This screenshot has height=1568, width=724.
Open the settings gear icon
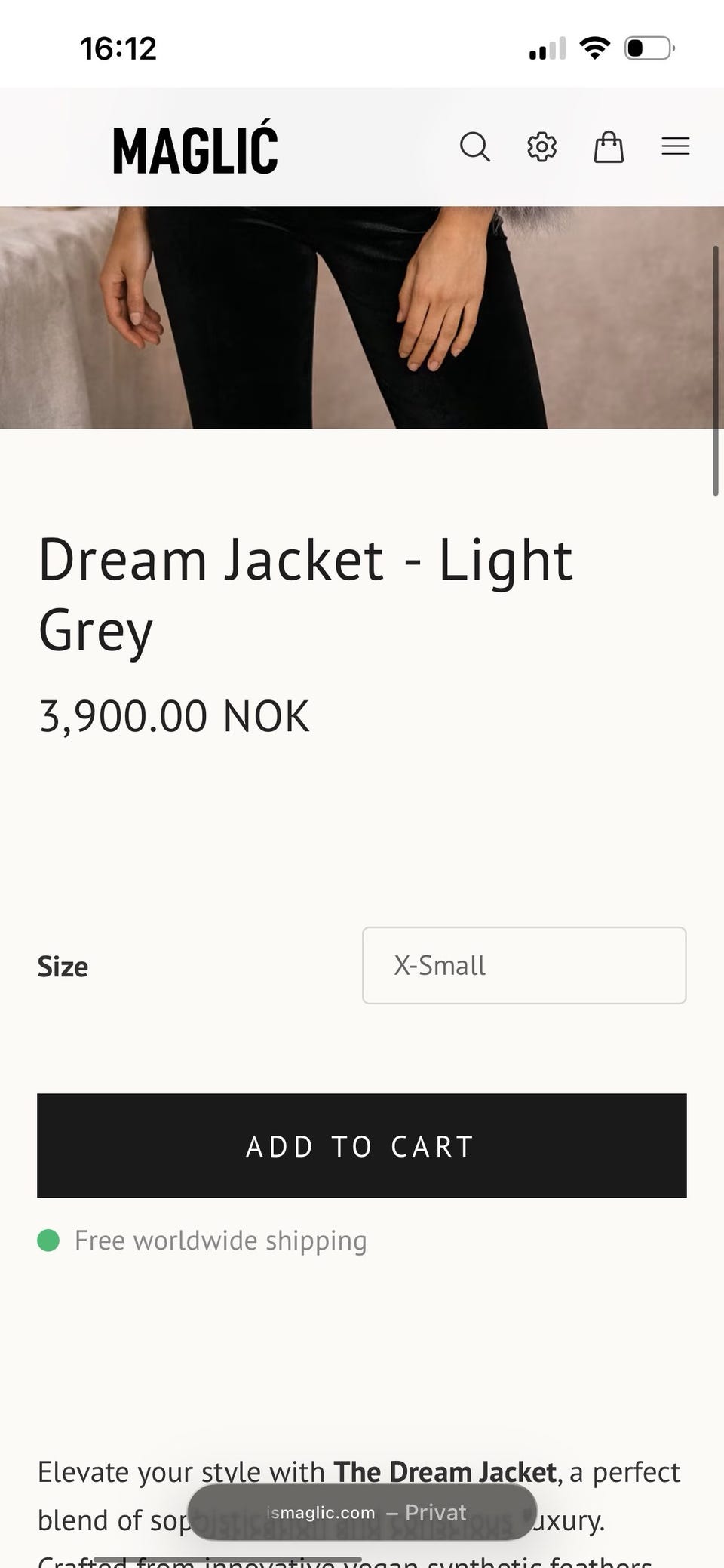[x=541, y=147]
